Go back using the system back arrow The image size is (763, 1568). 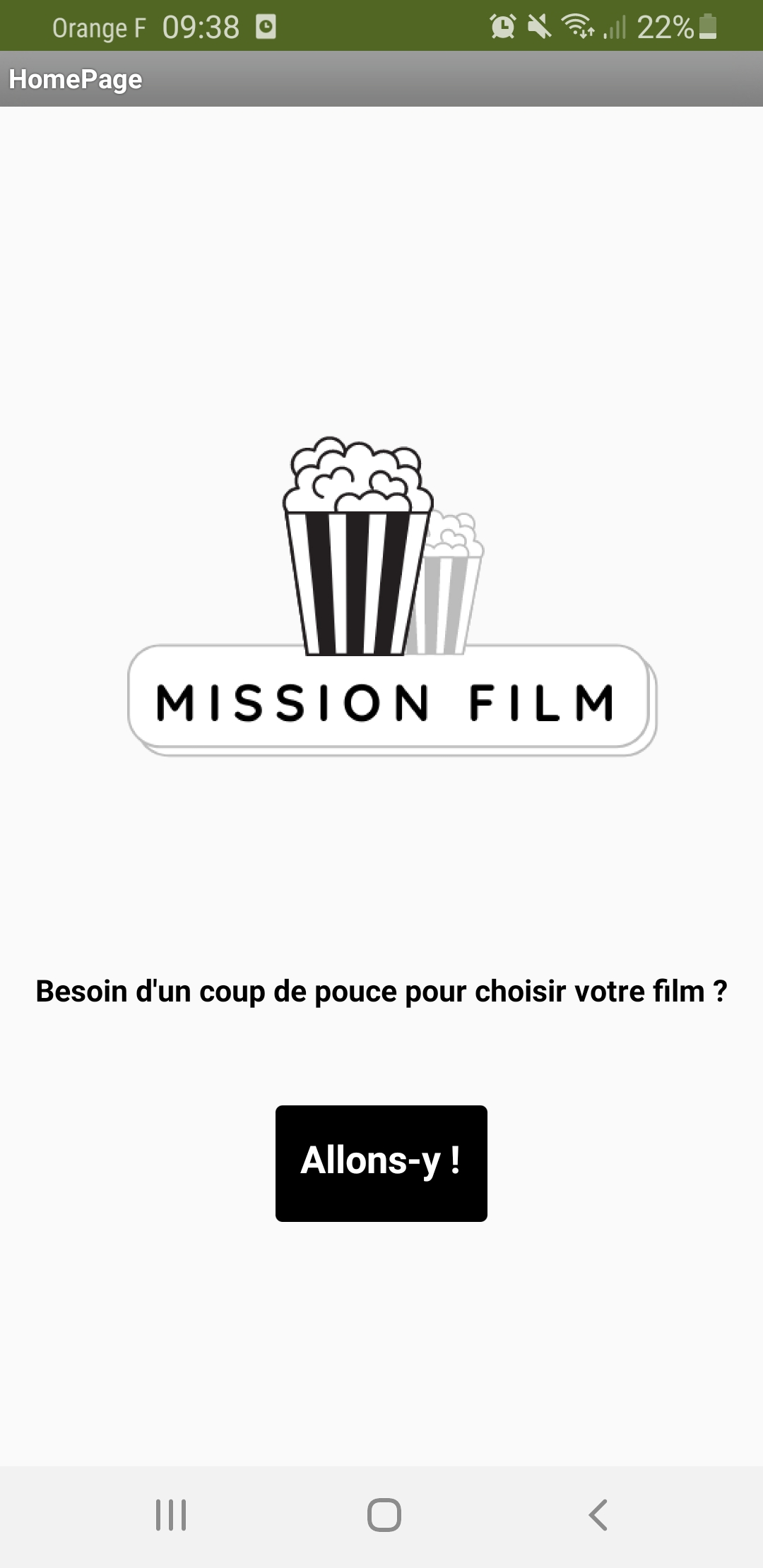[598, 1514]
